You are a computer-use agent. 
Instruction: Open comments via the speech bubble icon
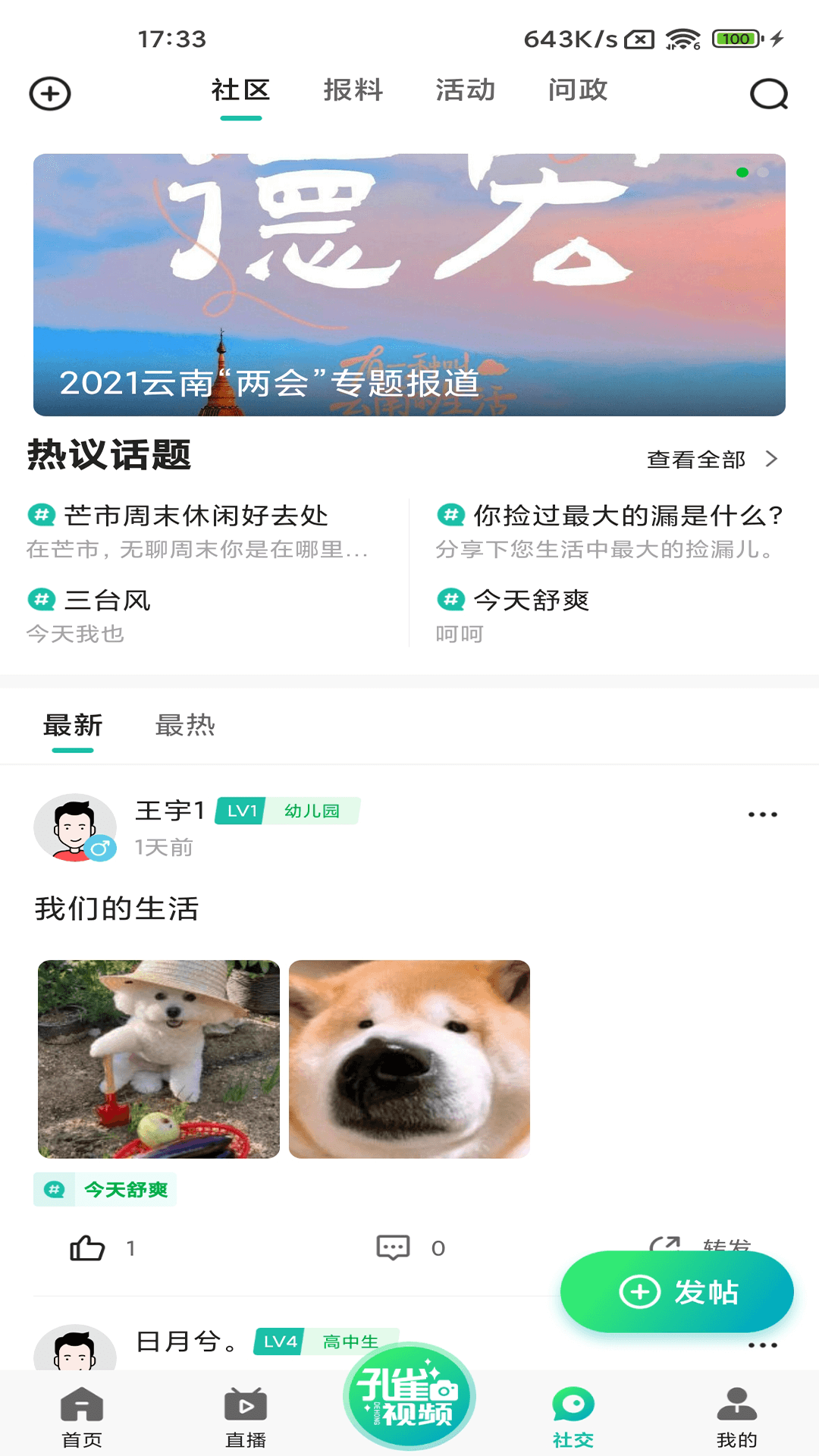(393, 1247)
